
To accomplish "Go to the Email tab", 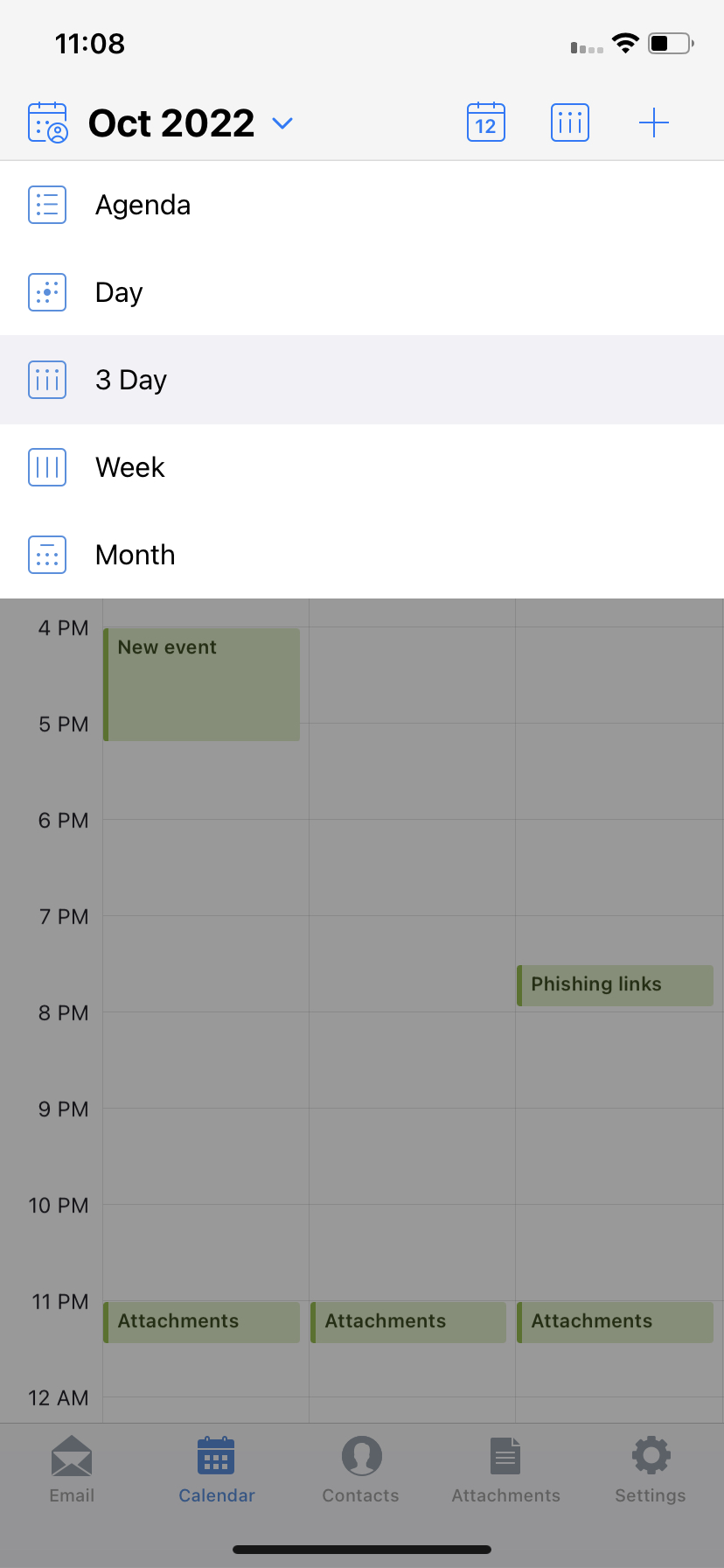I will [72, 1469].
